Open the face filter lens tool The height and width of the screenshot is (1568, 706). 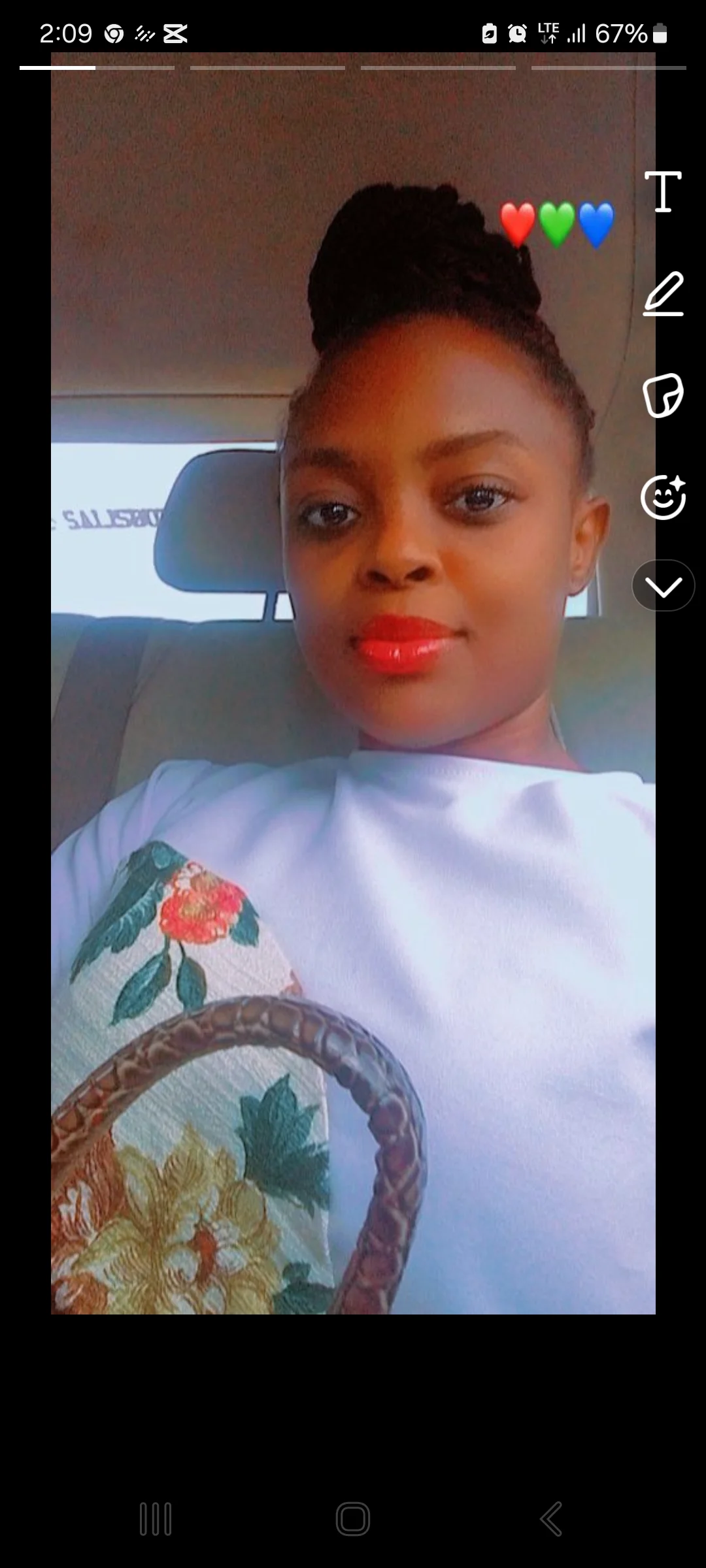click(x=662, y=498)
